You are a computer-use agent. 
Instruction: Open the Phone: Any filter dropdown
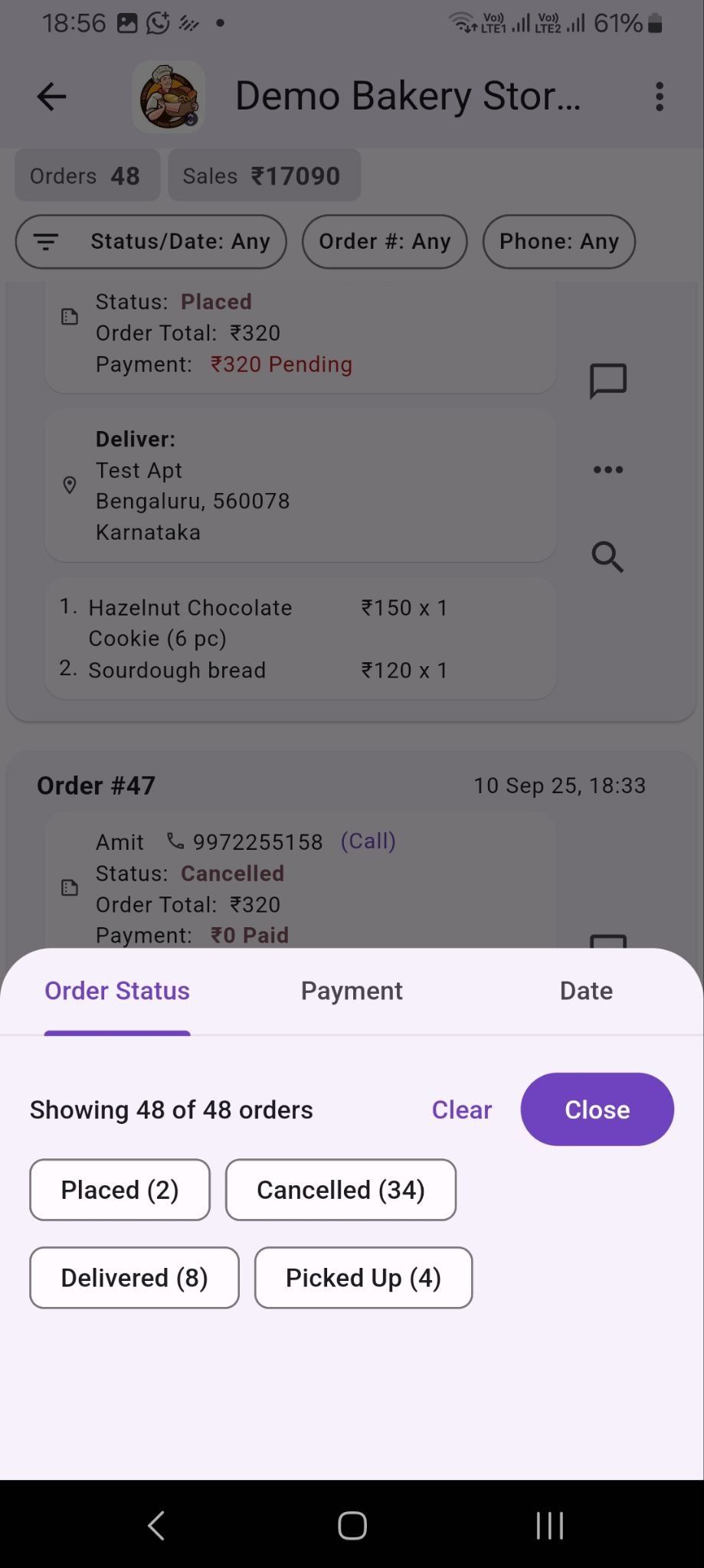558,241
